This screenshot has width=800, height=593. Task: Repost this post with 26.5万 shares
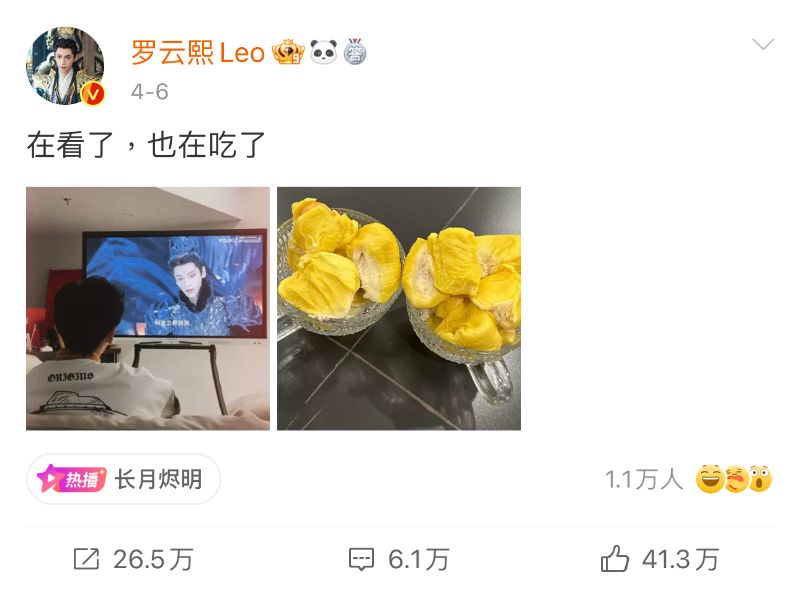coord(133,559)
